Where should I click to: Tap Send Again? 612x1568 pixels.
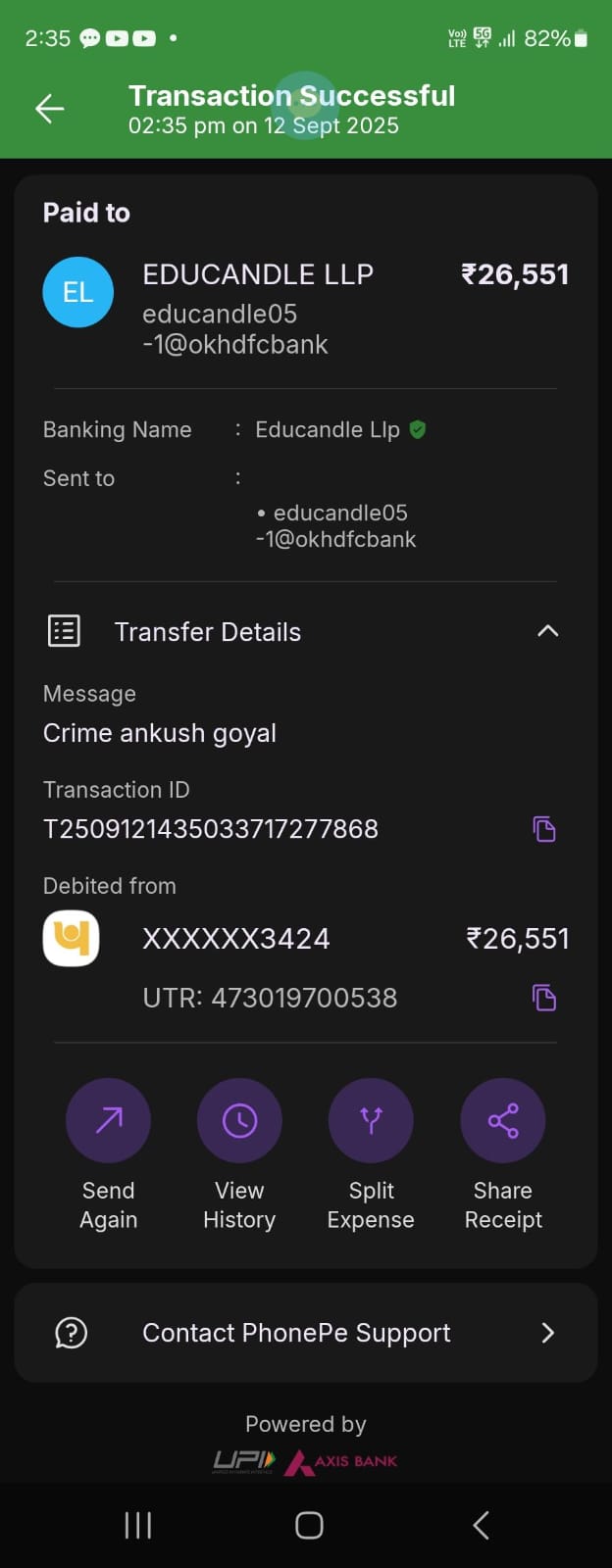click(108, 1121)
